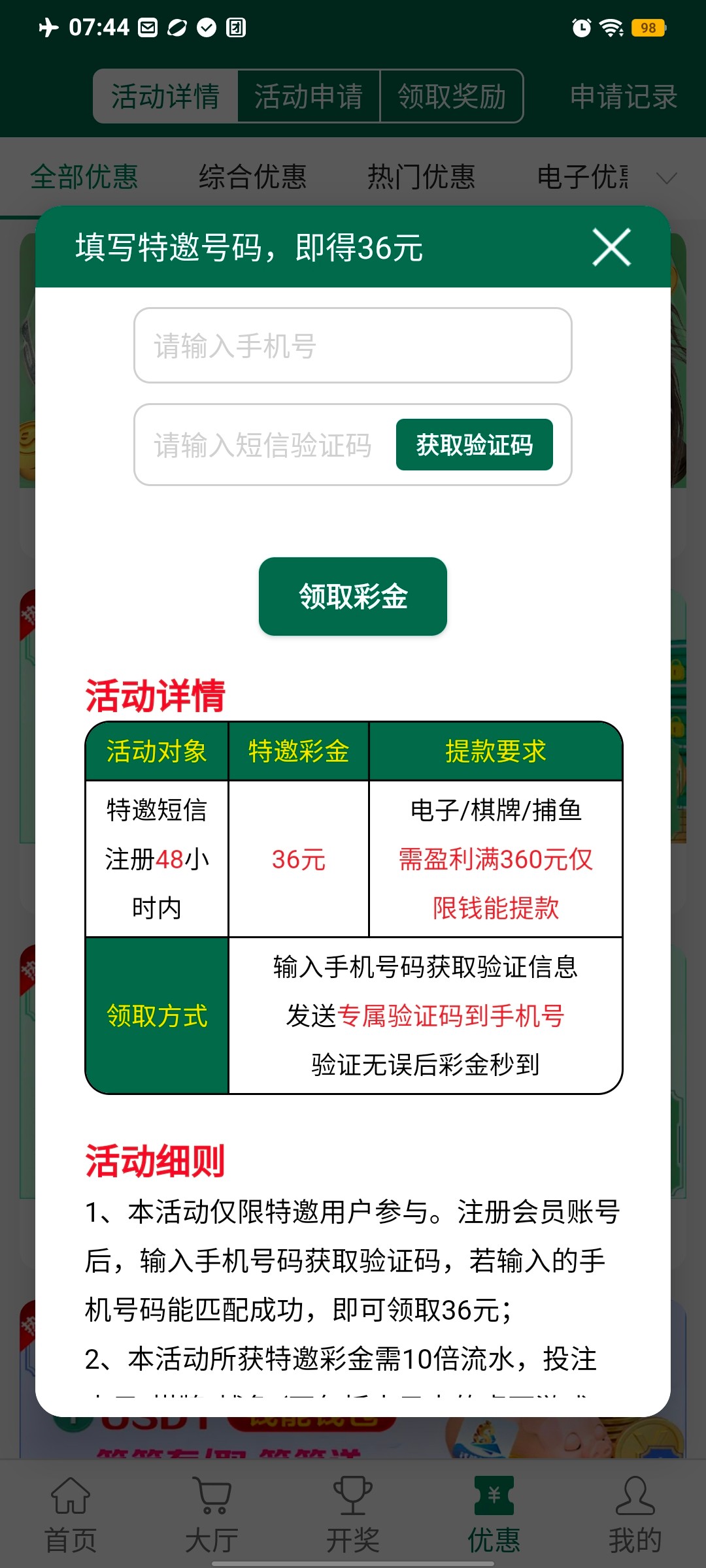Open 申请记录
706x1568 pixels.
623,97
